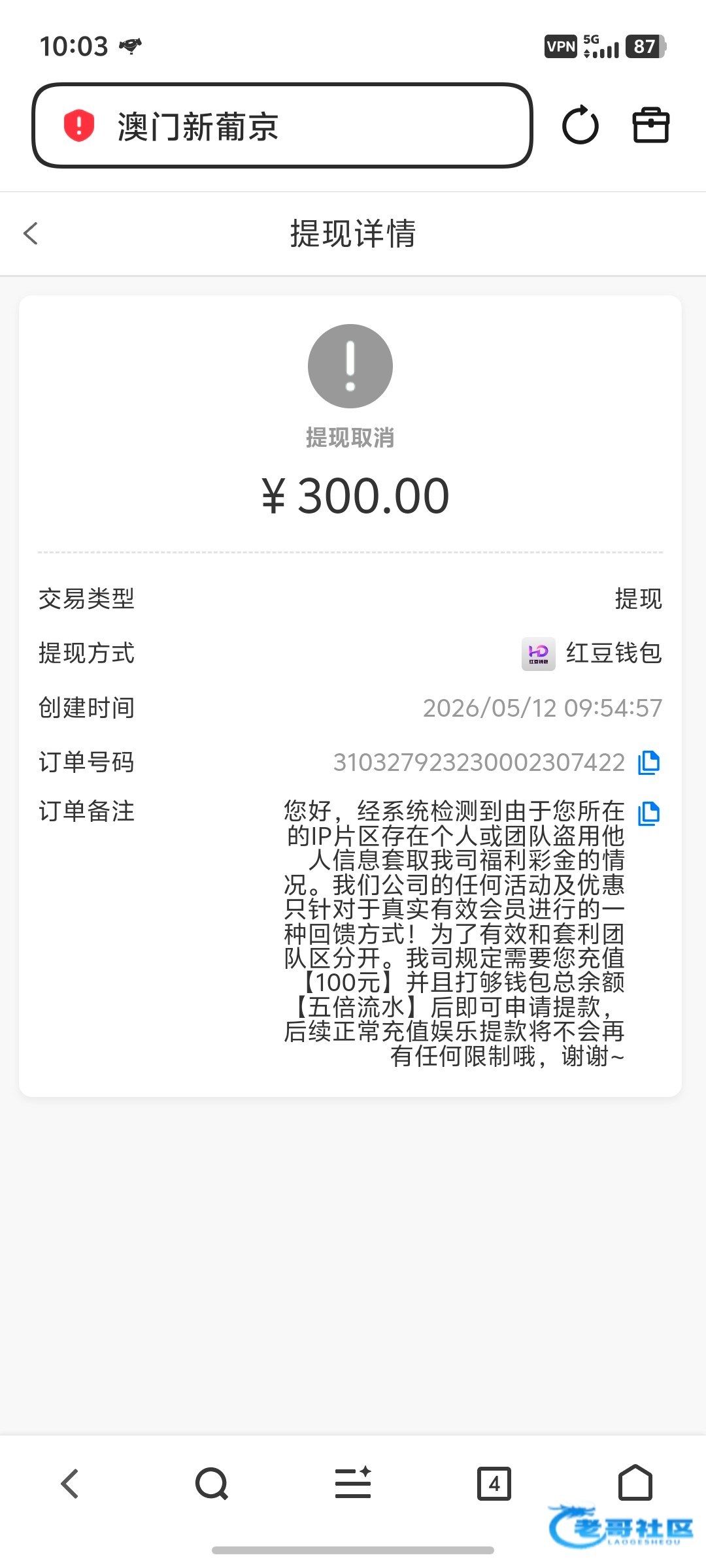Reload the page with the refresh icon
This screenshot has height=1568, width=706.
coord(580,125)
